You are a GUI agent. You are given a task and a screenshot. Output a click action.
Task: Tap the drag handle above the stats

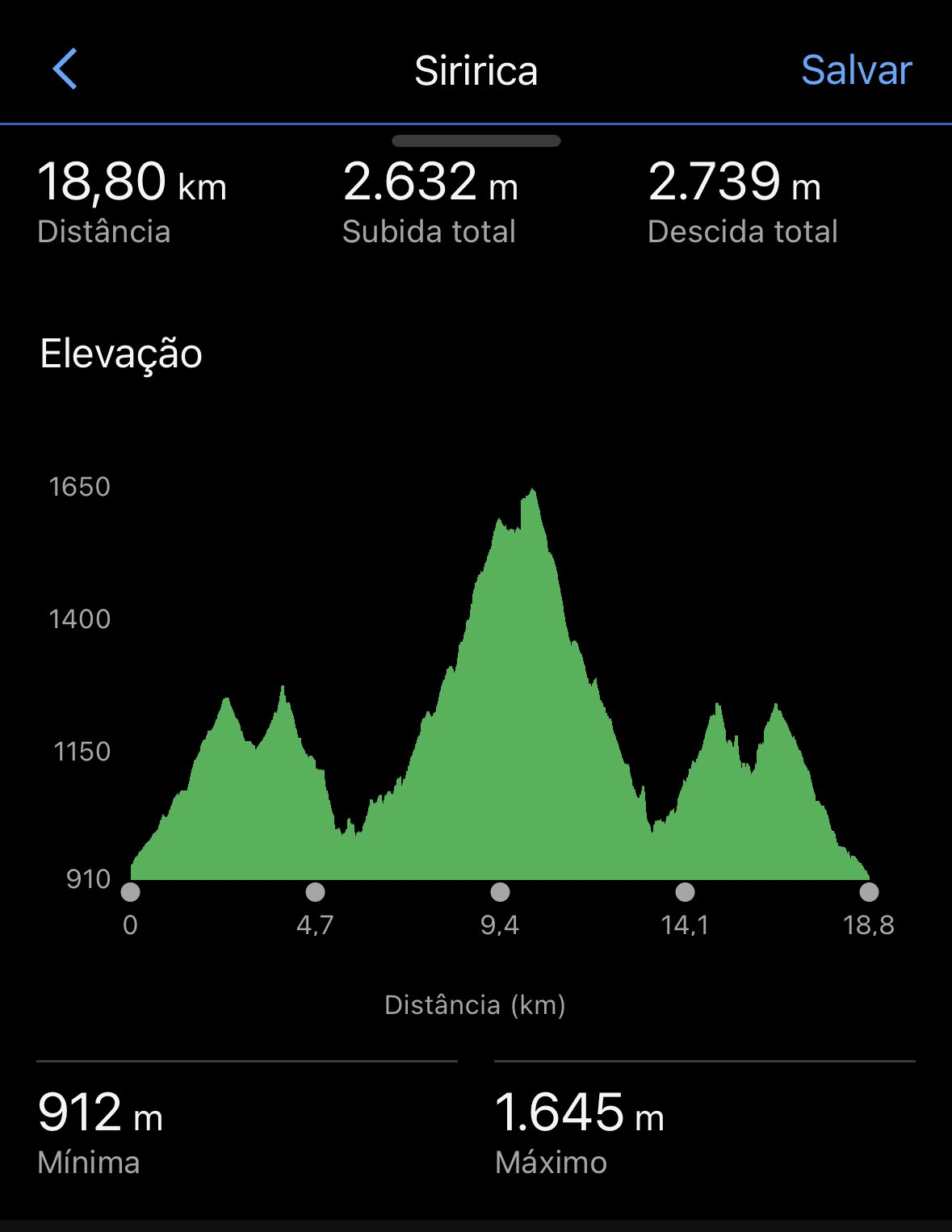click(476, 141)
